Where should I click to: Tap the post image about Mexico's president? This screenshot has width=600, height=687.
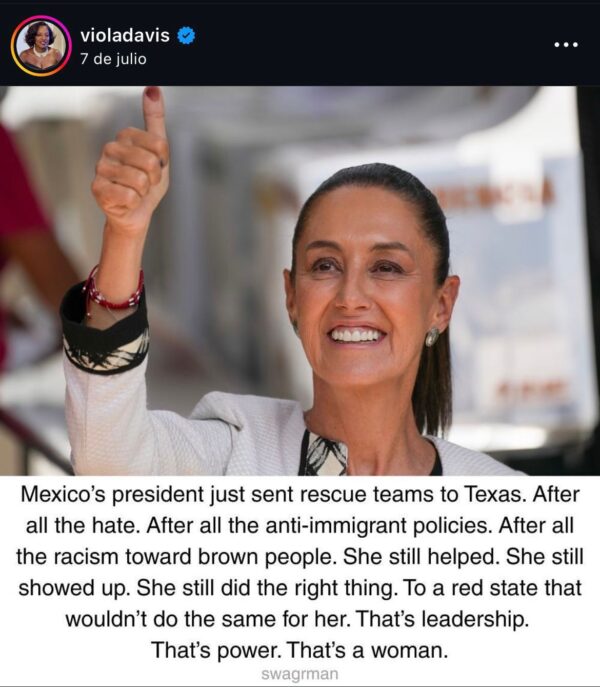tap(300, 300)
